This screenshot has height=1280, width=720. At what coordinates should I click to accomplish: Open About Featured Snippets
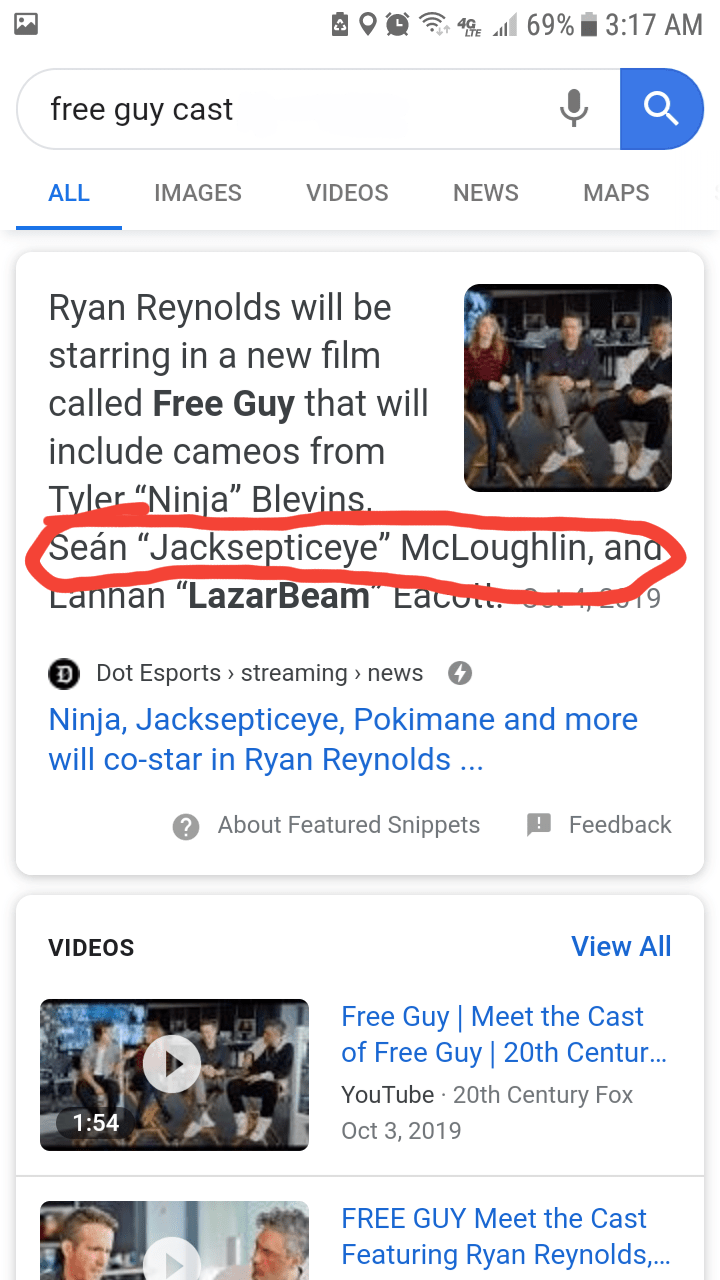(x=348, y=825)
